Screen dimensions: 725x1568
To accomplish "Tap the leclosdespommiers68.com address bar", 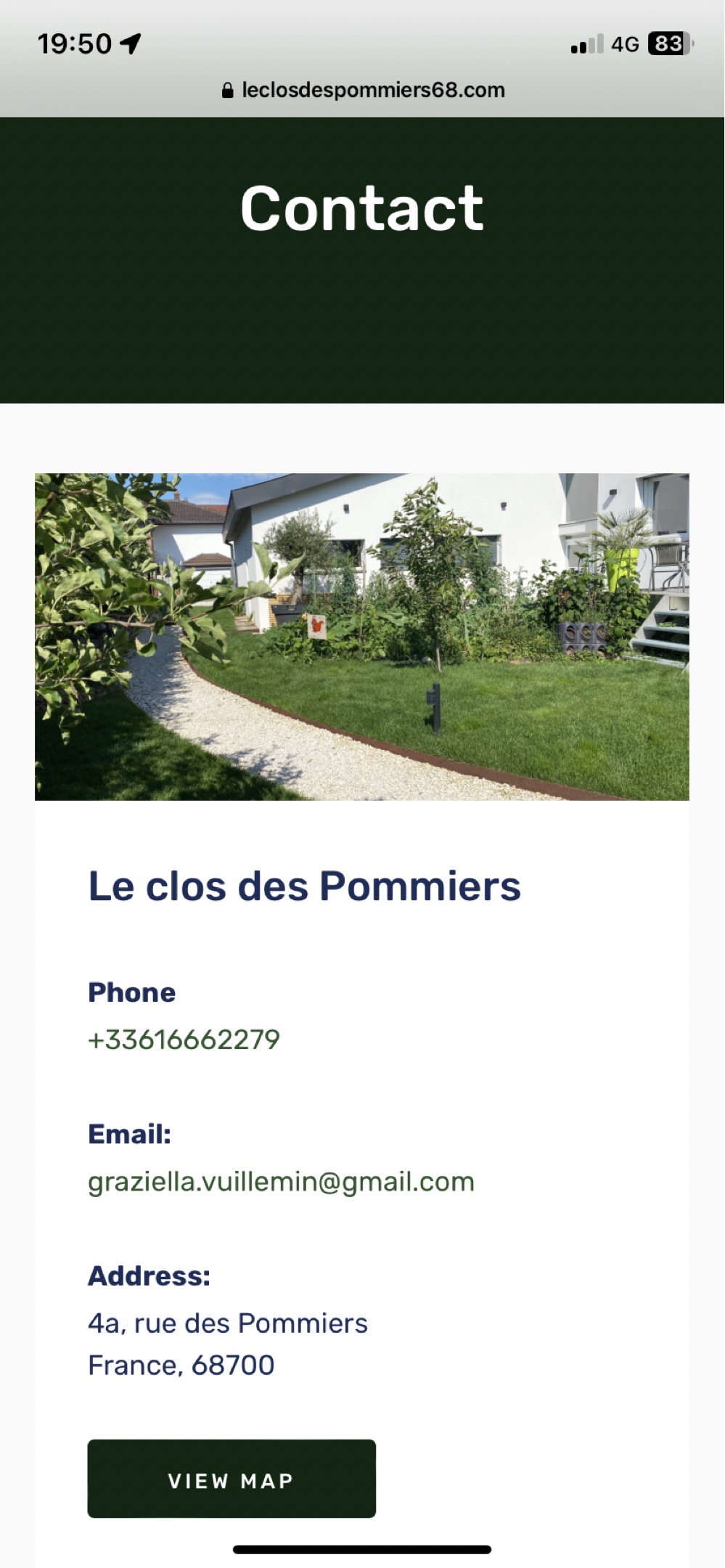I will (363, 90).
